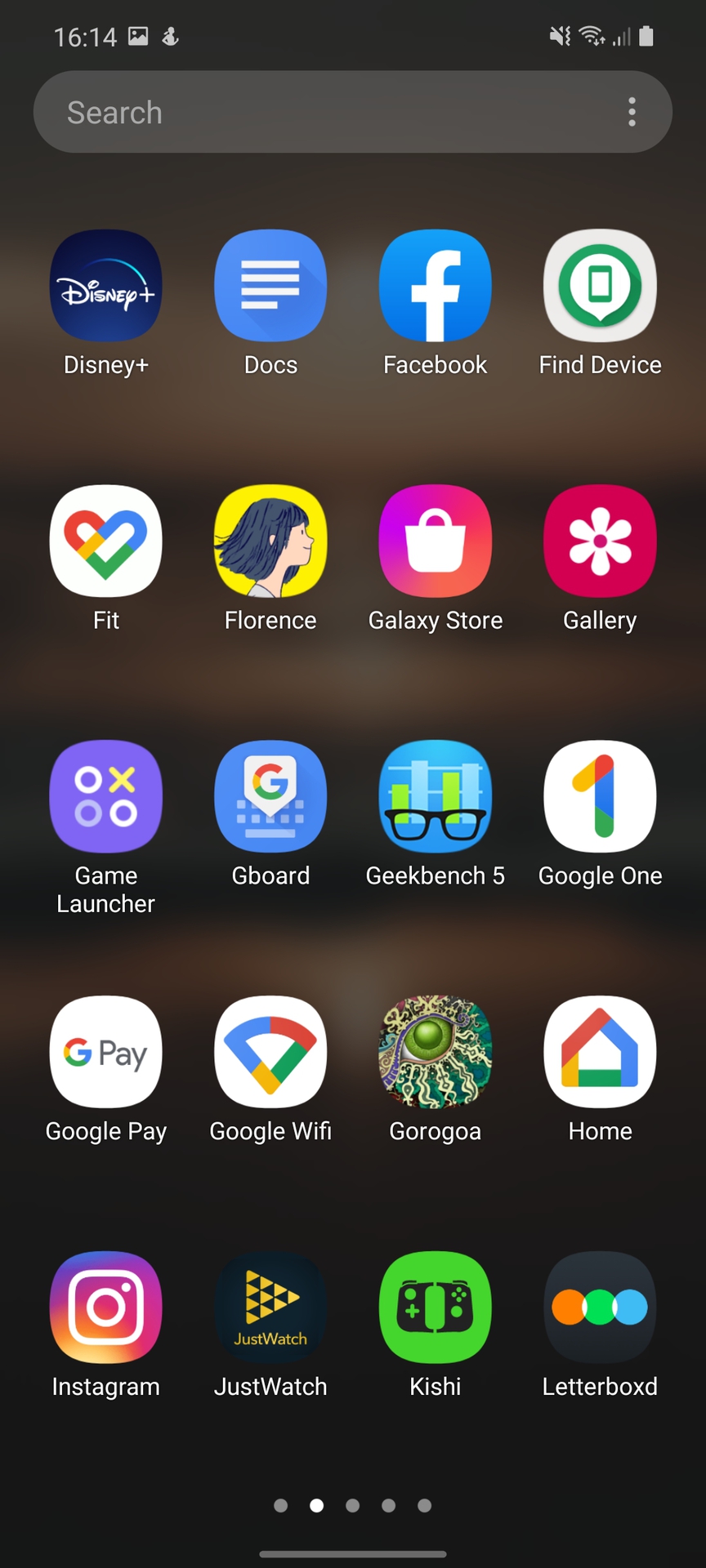Start the Gorogoa game
The image size is (706, 1568).
coord(436,1052)
